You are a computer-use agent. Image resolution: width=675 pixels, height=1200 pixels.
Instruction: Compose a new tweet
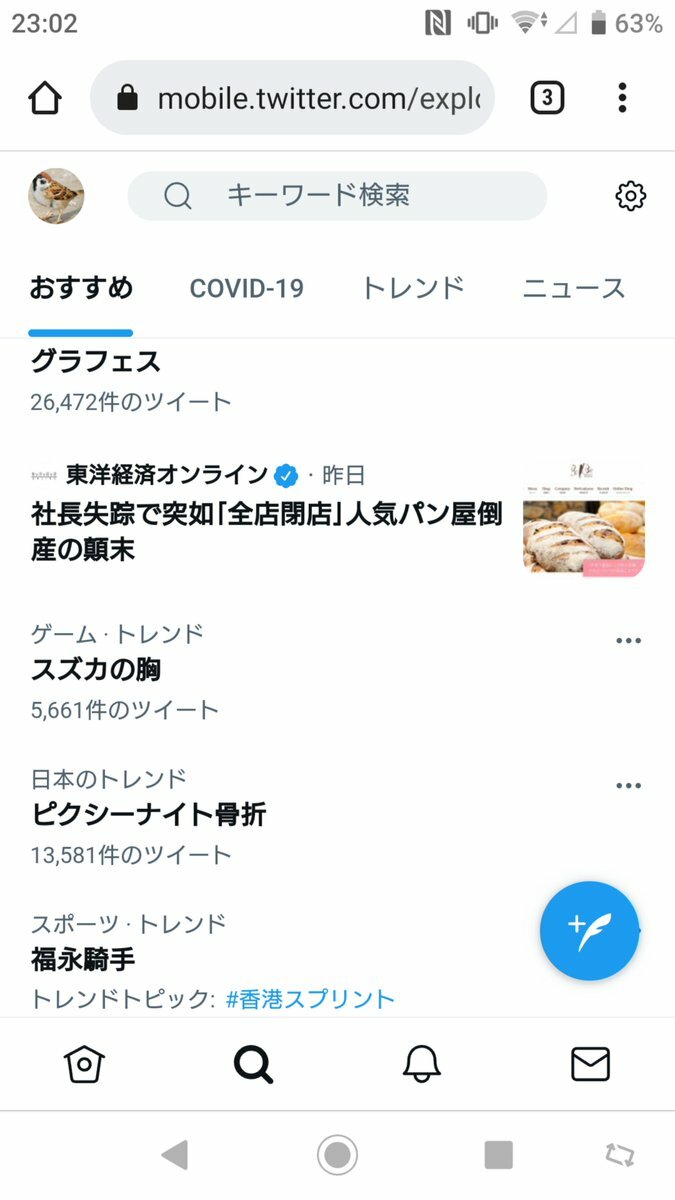click(x=589, y=930)
